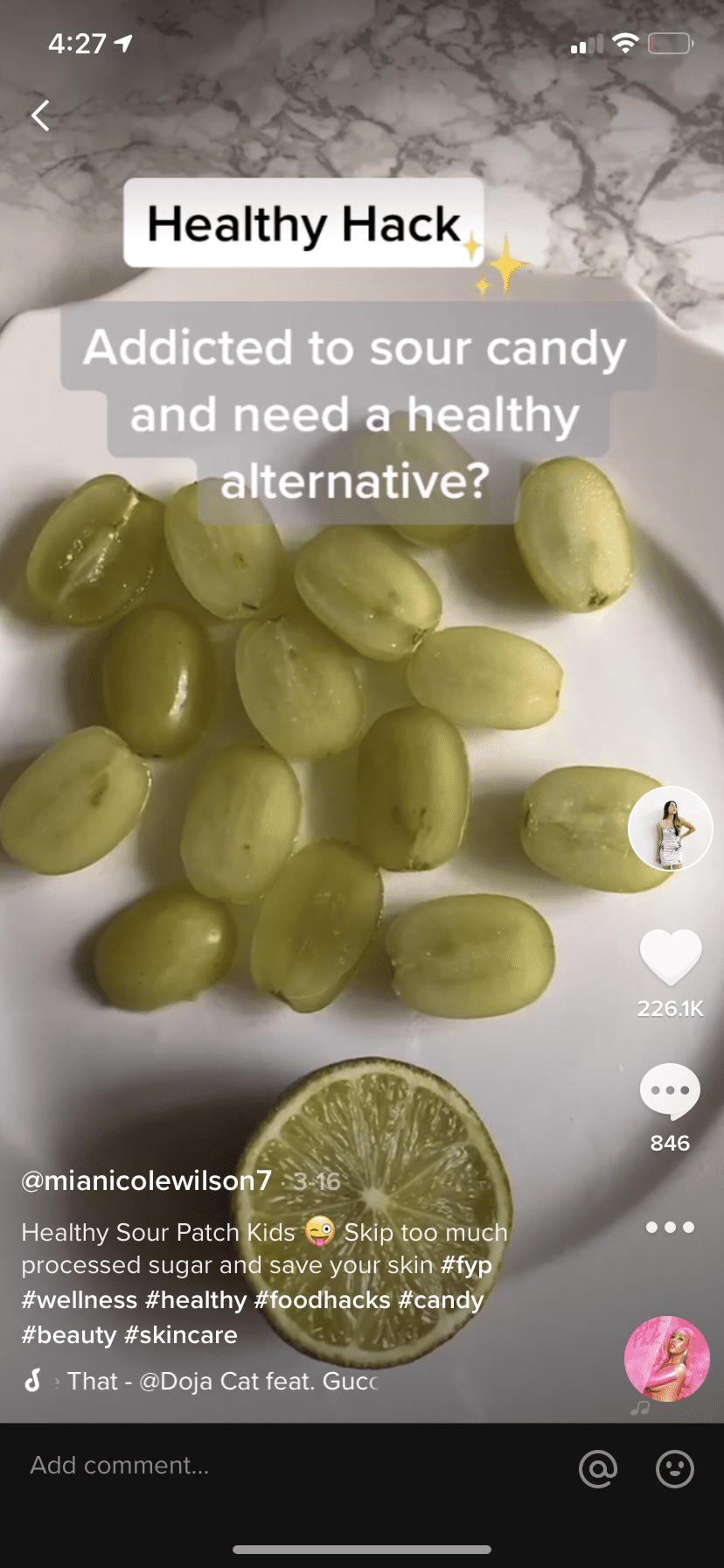This screenshot has height=1568, width=724.
Task: Open the #healthy hashtag
Action: tap(197, 1300)
